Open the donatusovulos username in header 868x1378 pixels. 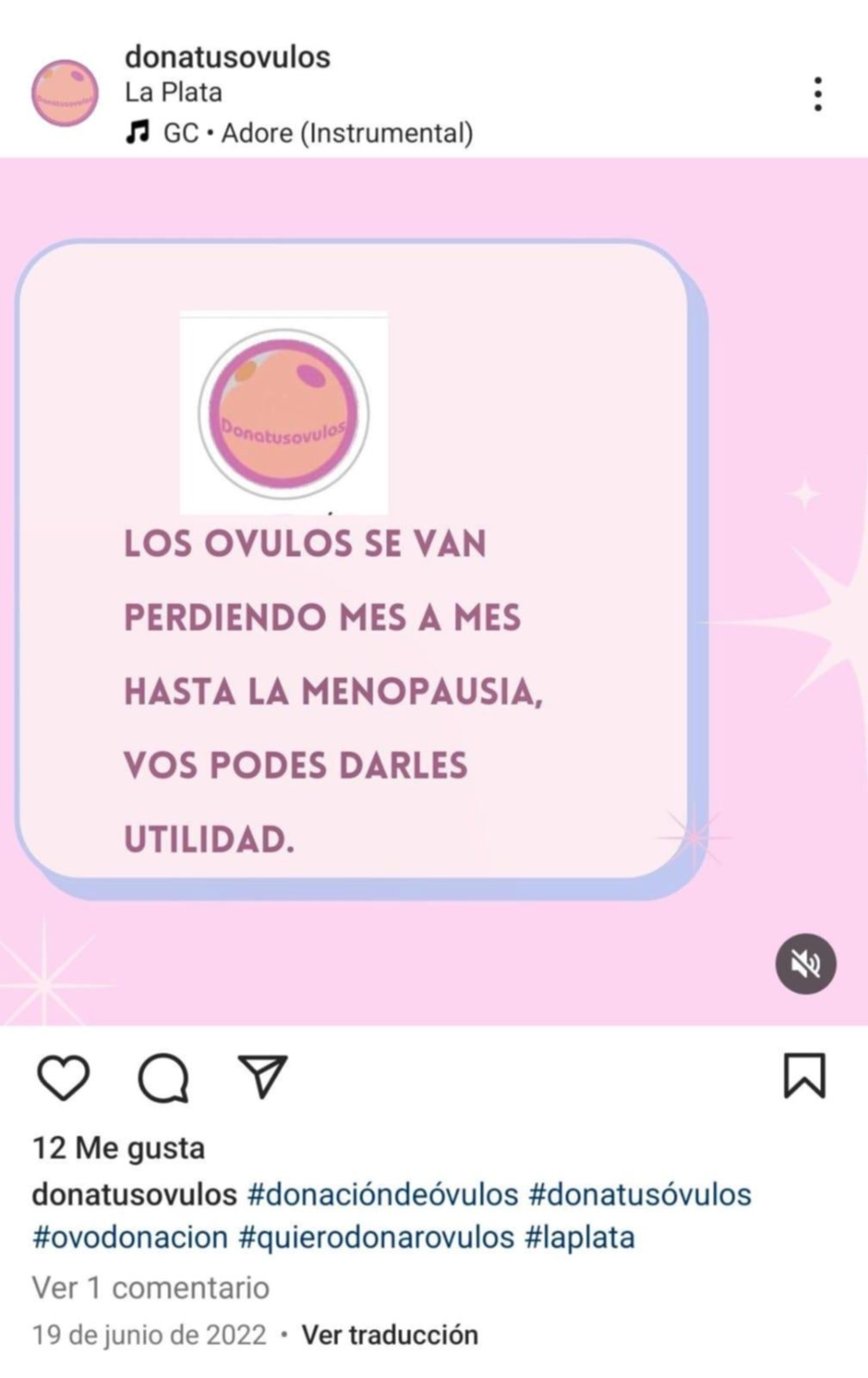tap(227, 57)
